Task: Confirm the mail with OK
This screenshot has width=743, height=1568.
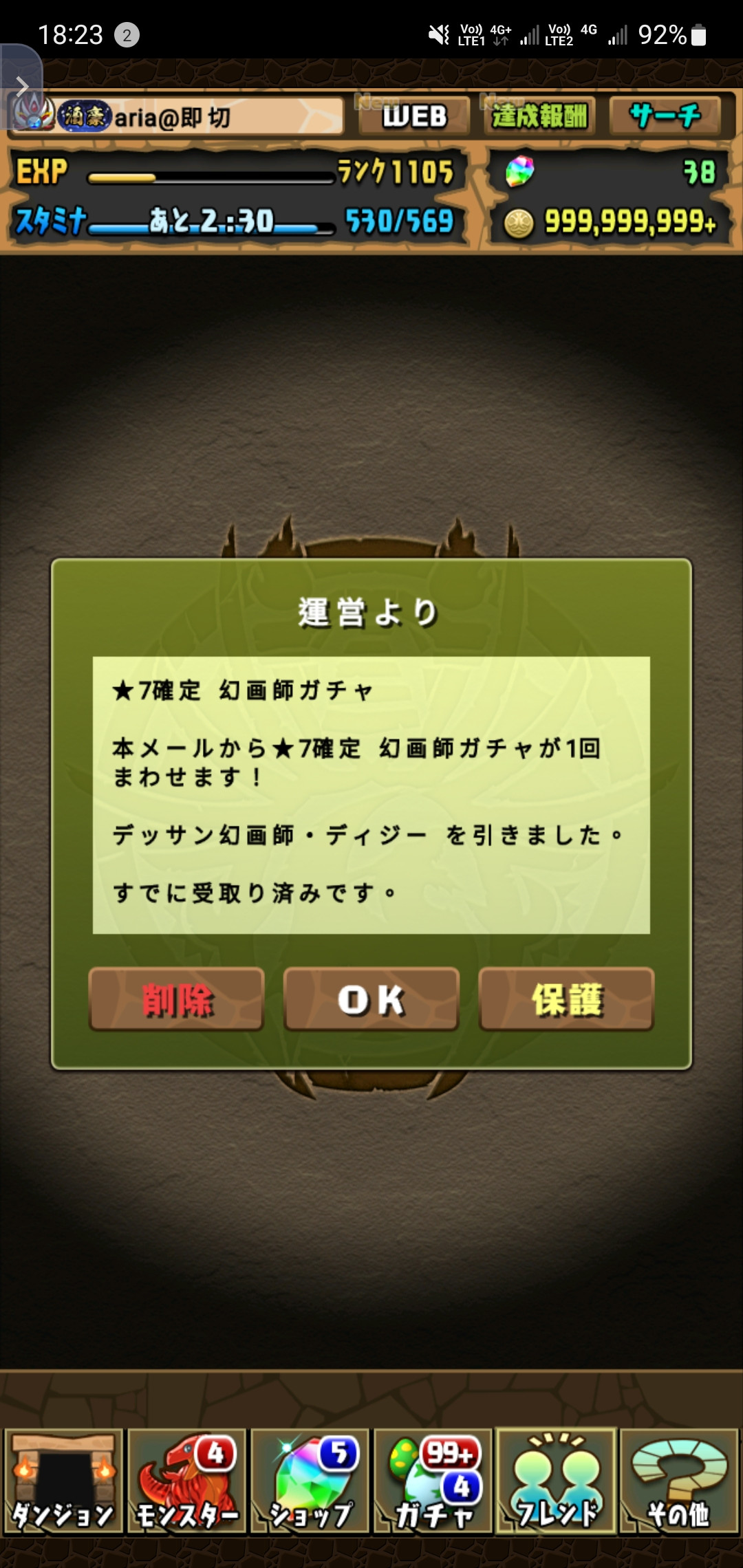Action: click(x=371, y=999)
